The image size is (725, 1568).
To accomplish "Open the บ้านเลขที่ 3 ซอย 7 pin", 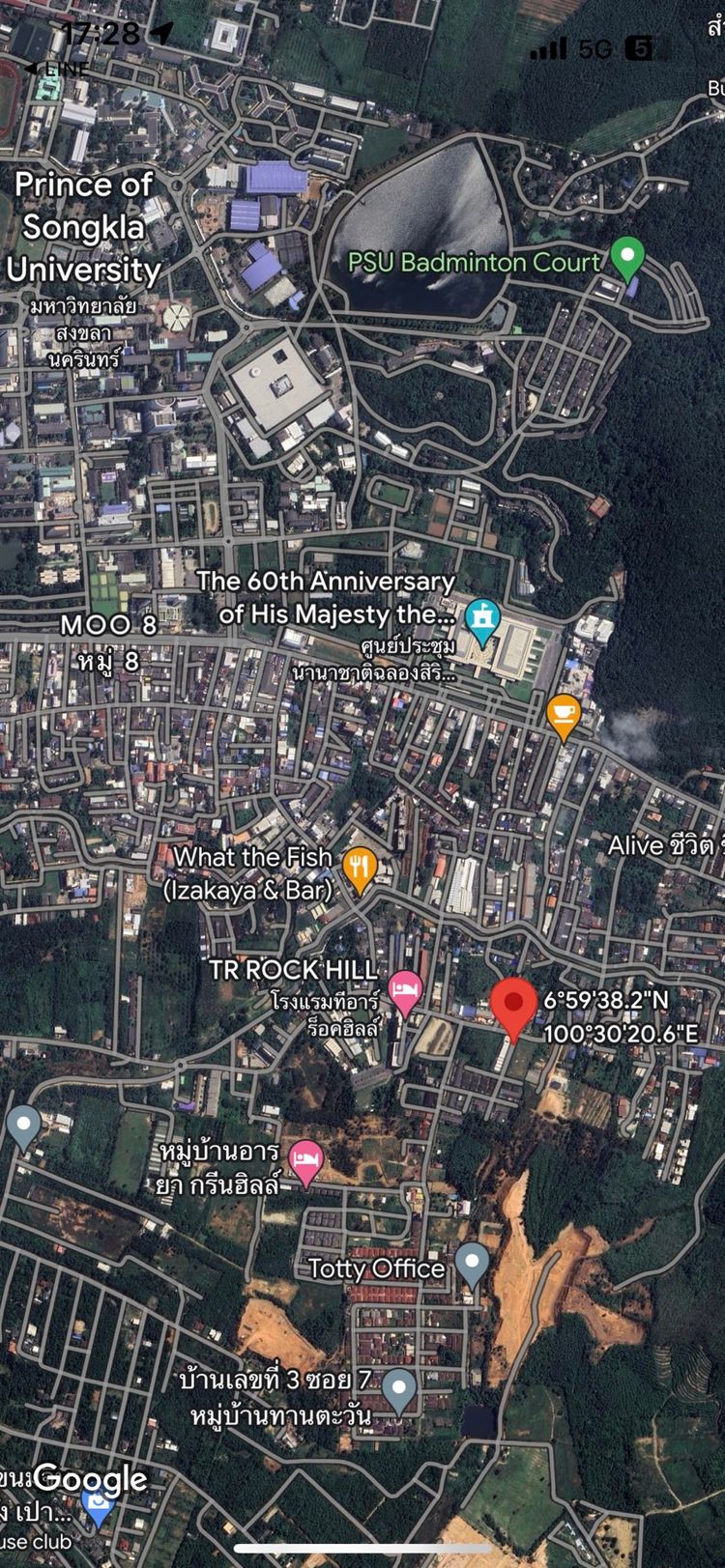I will pos(398,1389).
